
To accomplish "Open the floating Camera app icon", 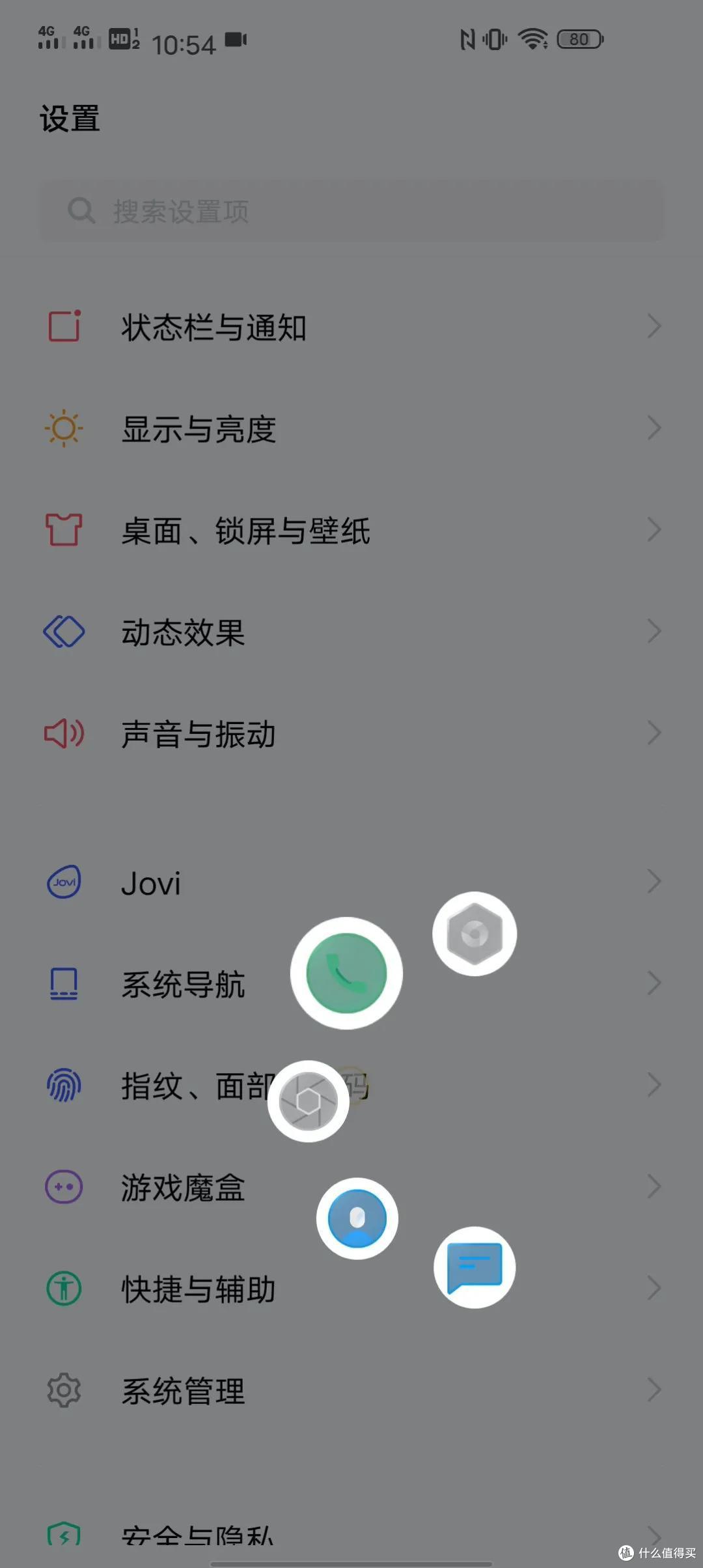I will 307,1100.
